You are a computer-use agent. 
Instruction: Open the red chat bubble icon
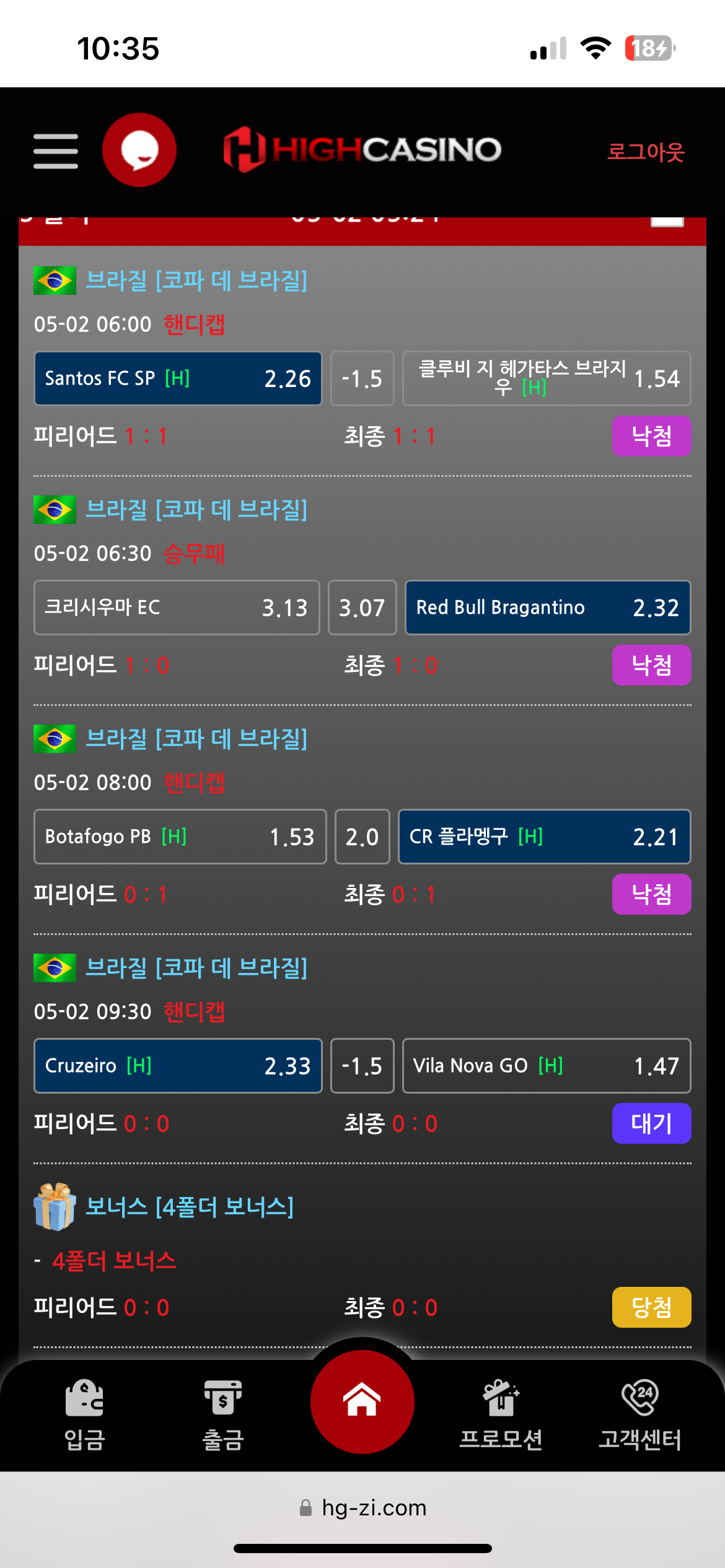click(139, 150)
